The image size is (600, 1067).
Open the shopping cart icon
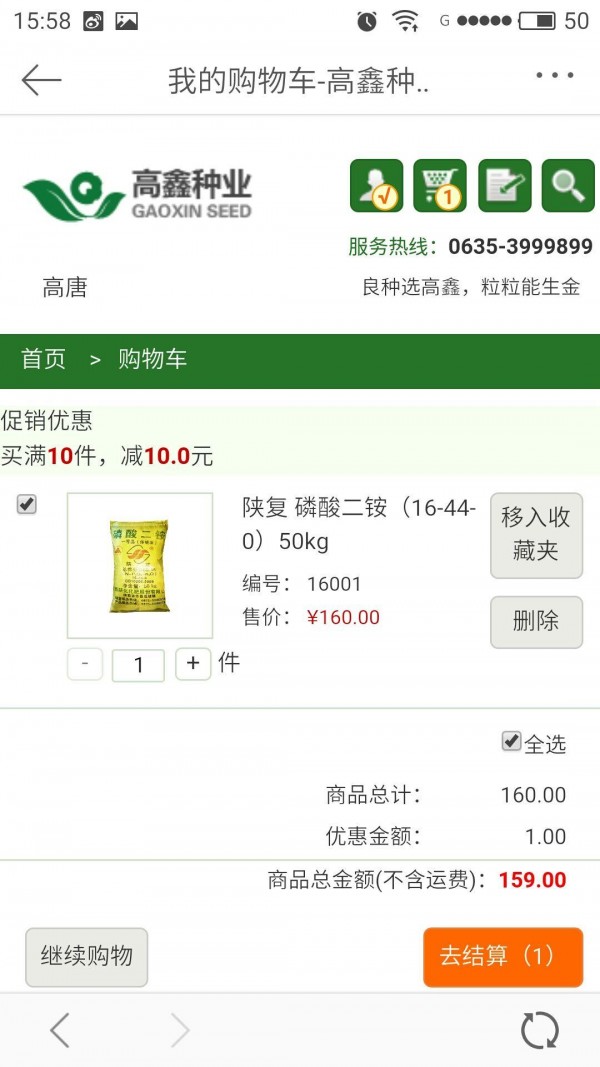click(440, 185)
